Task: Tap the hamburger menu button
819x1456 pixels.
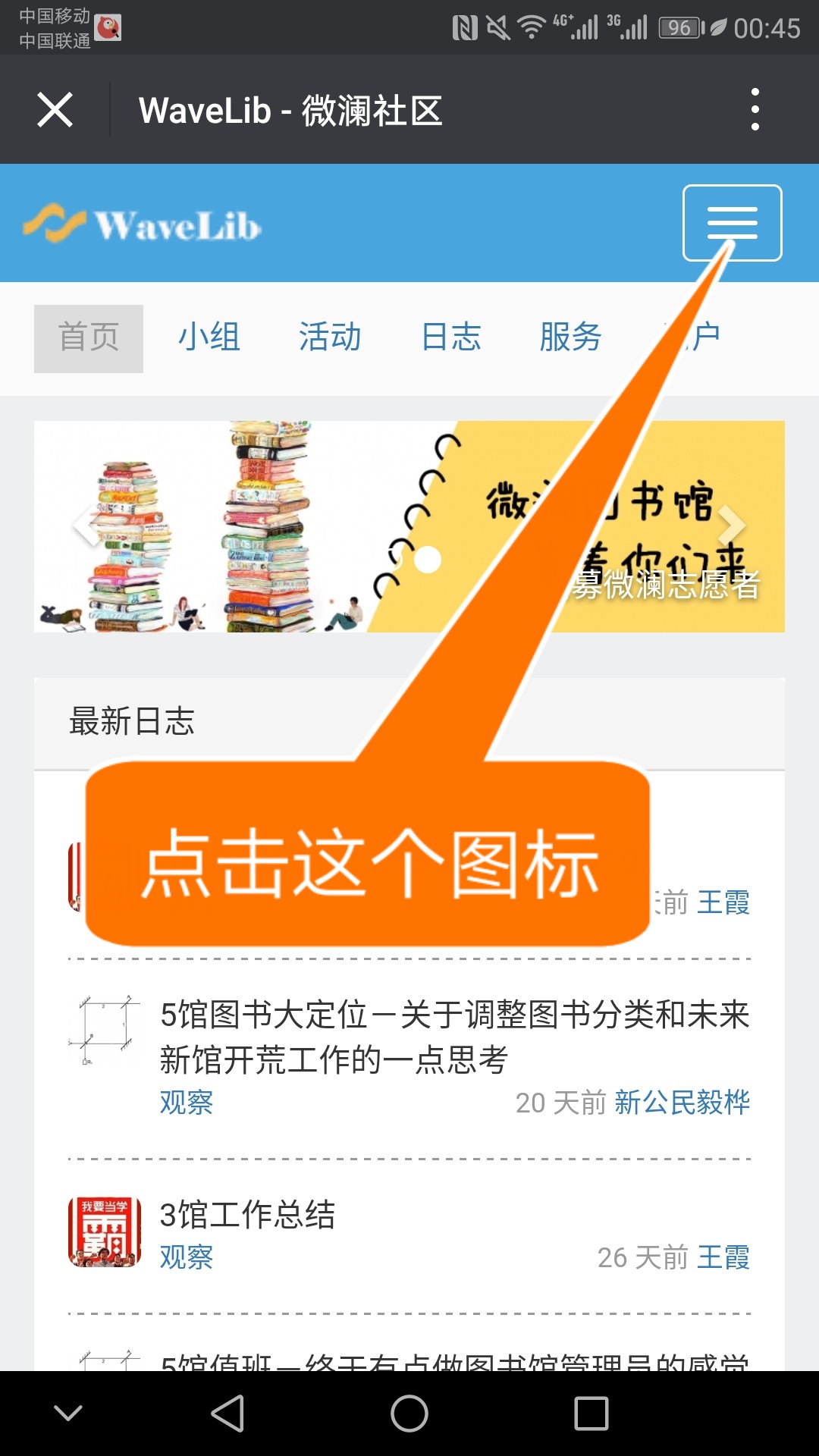Action: [733, 223]
